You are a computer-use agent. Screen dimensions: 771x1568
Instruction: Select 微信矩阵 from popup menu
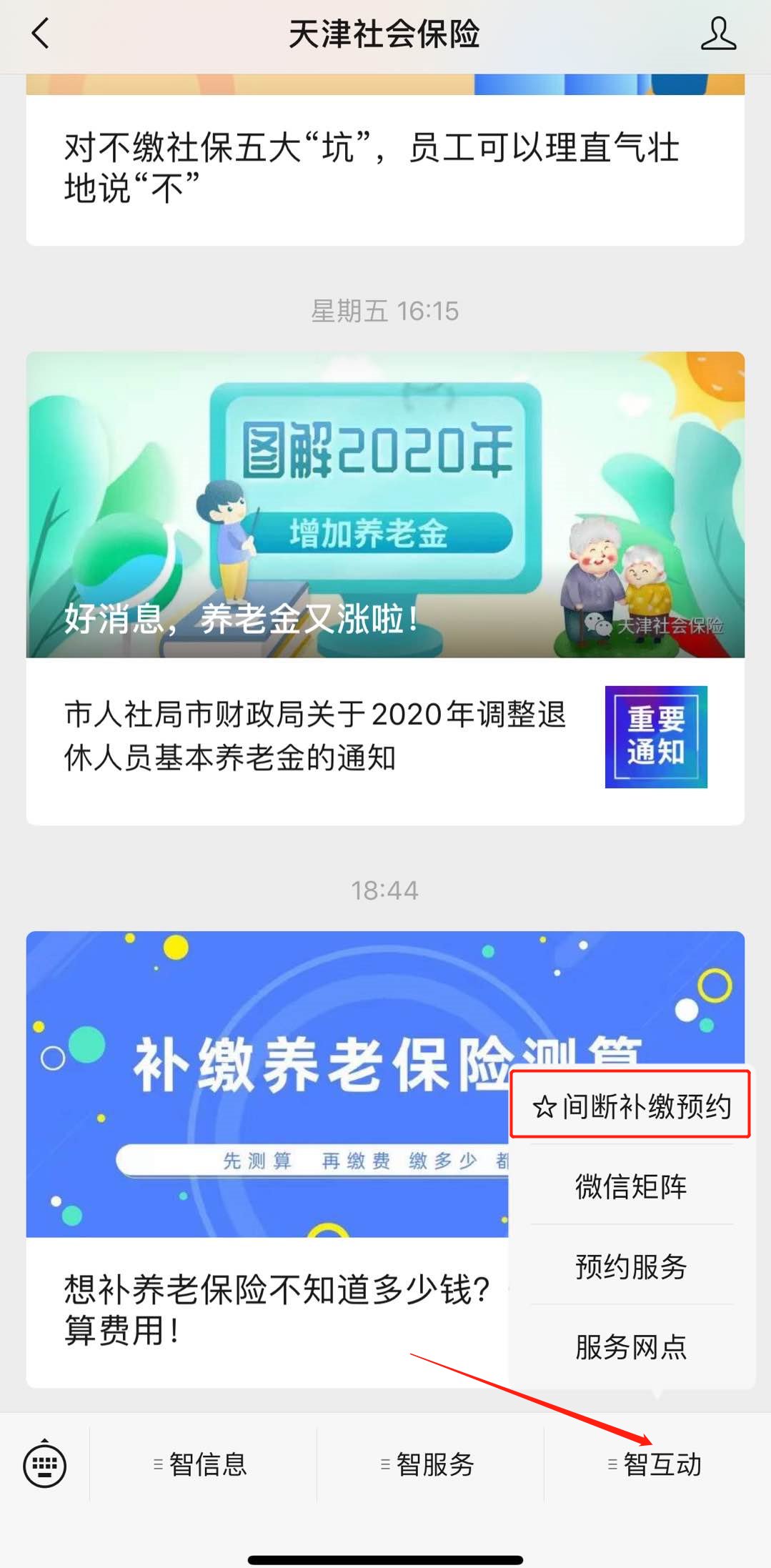[631, 1186]
